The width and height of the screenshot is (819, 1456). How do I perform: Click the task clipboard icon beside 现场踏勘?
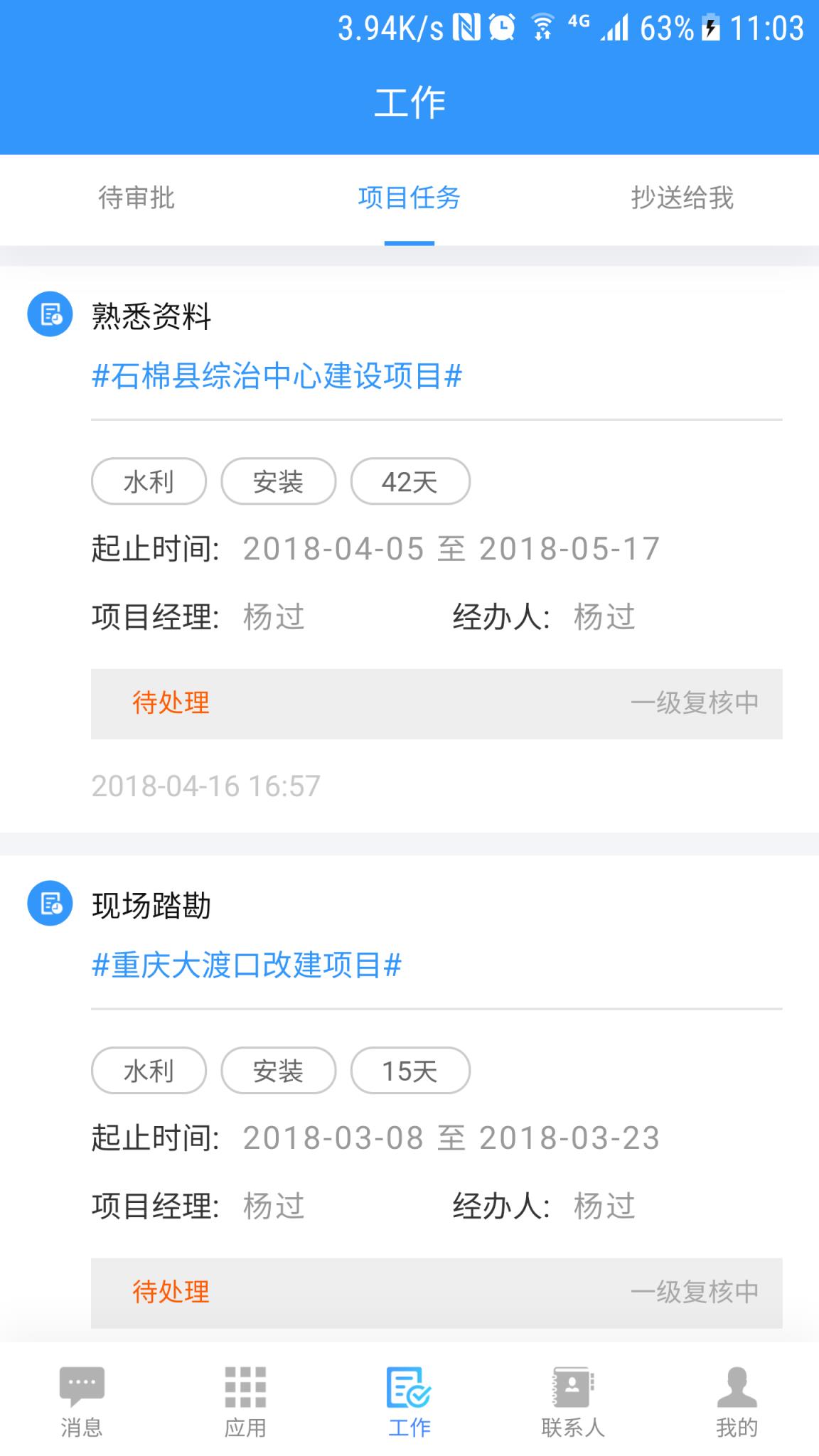click(x=50, y=905)
